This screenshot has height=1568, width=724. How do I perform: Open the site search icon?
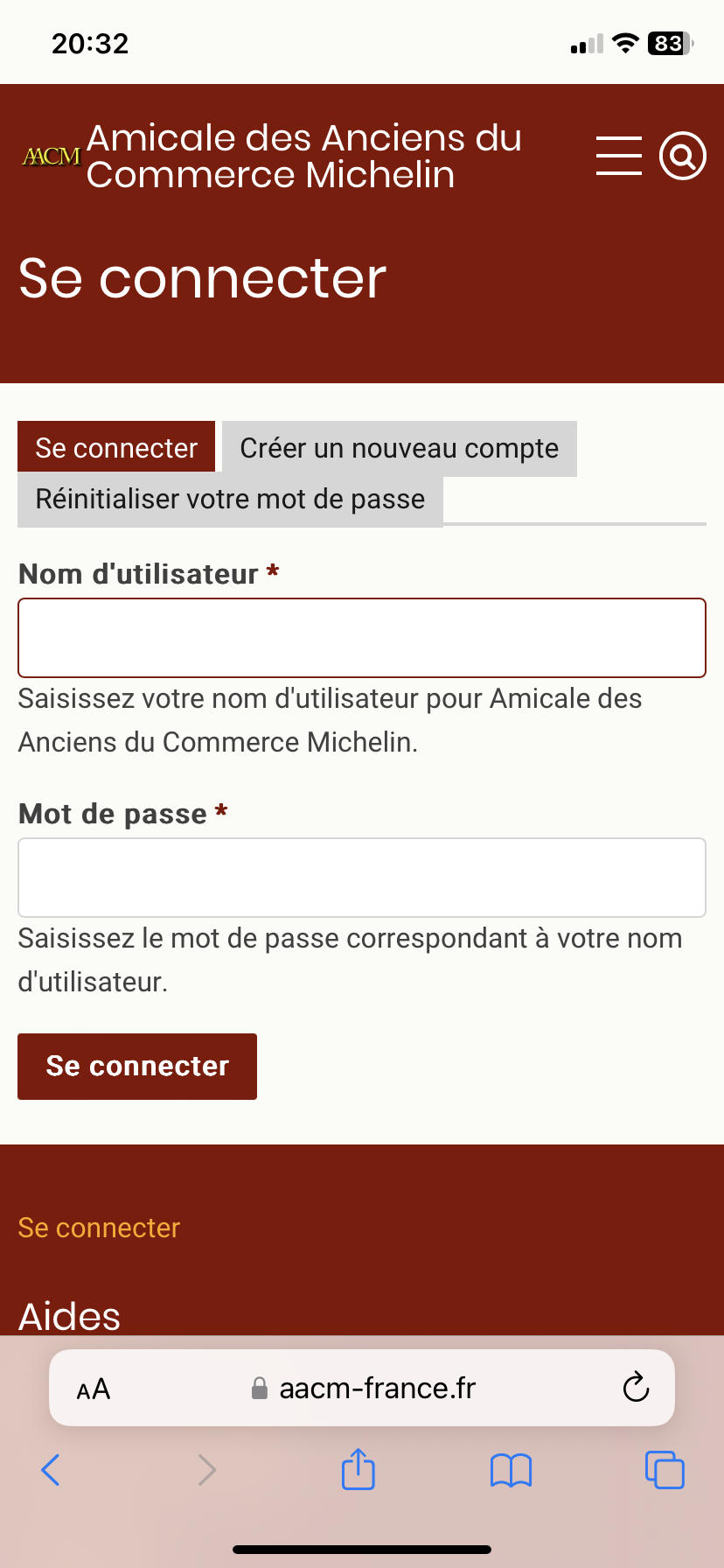(x=683, y=156)
